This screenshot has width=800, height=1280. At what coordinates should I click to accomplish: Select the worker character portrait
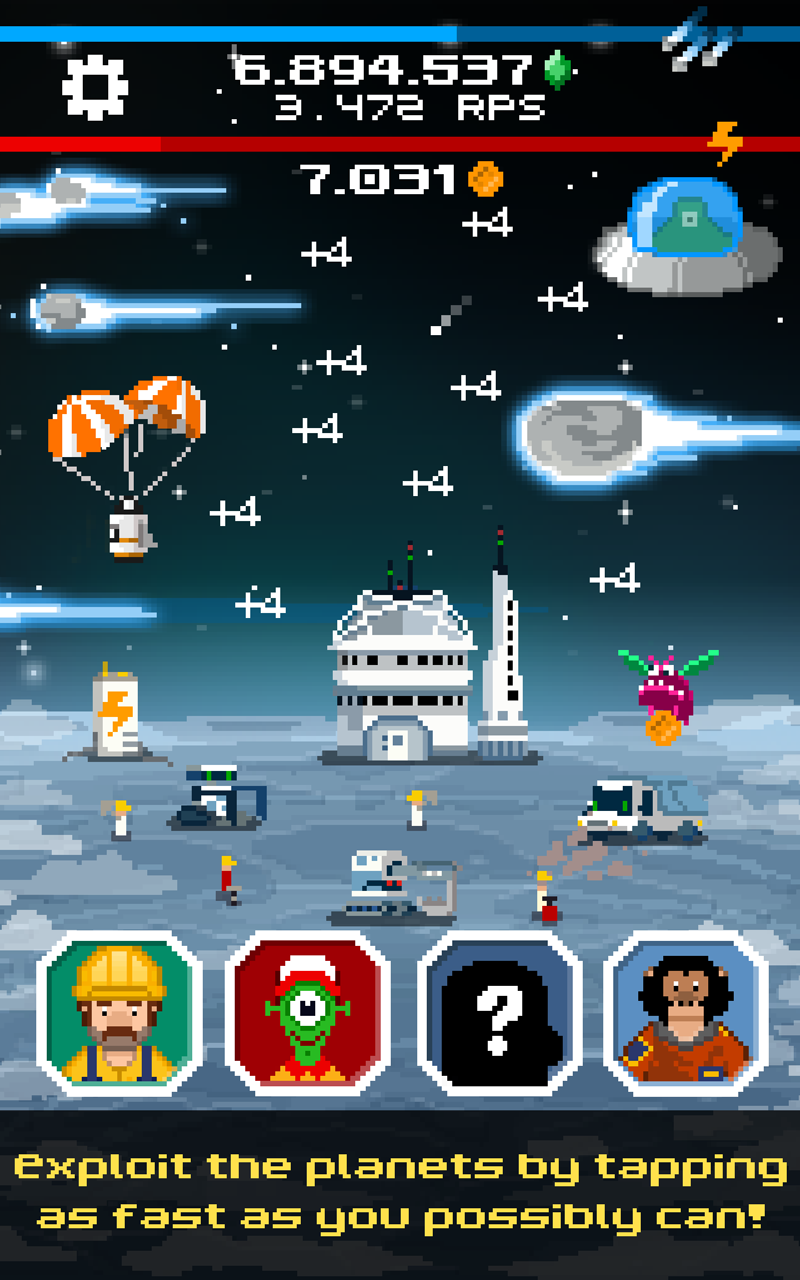point(118,1015)
